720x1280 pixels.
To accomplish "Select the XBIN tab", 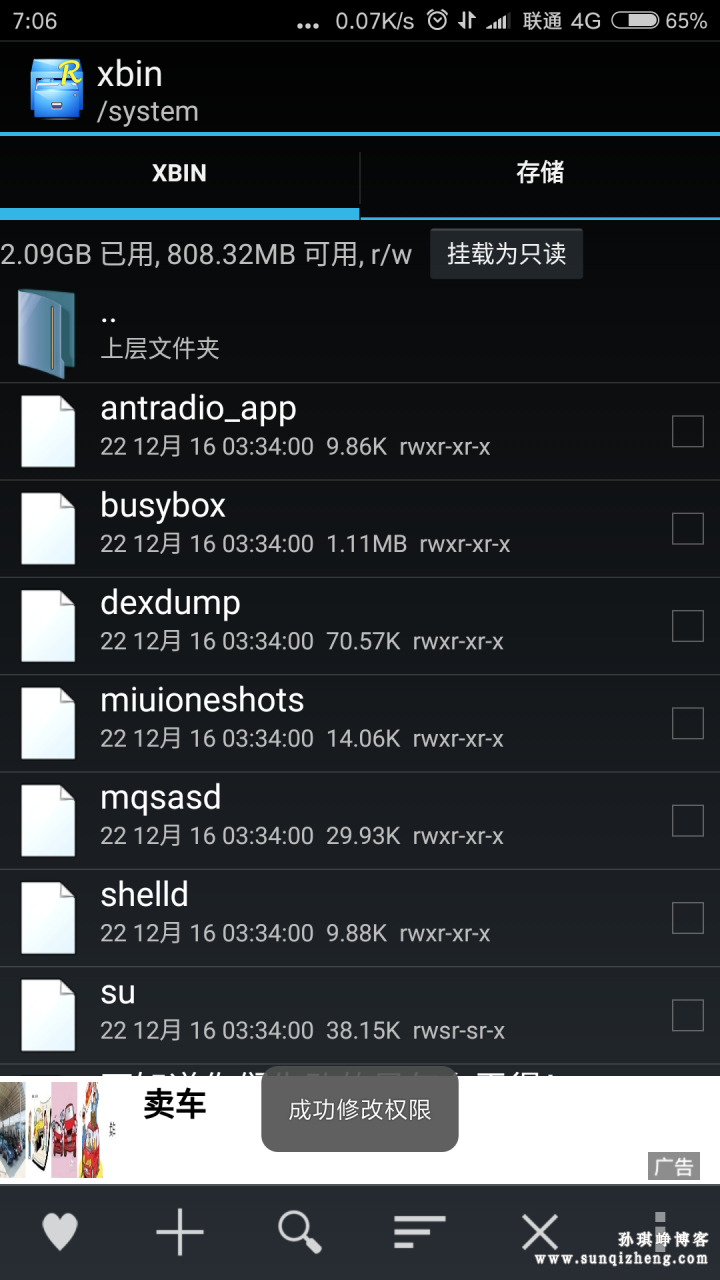I will tap(179, 172).
